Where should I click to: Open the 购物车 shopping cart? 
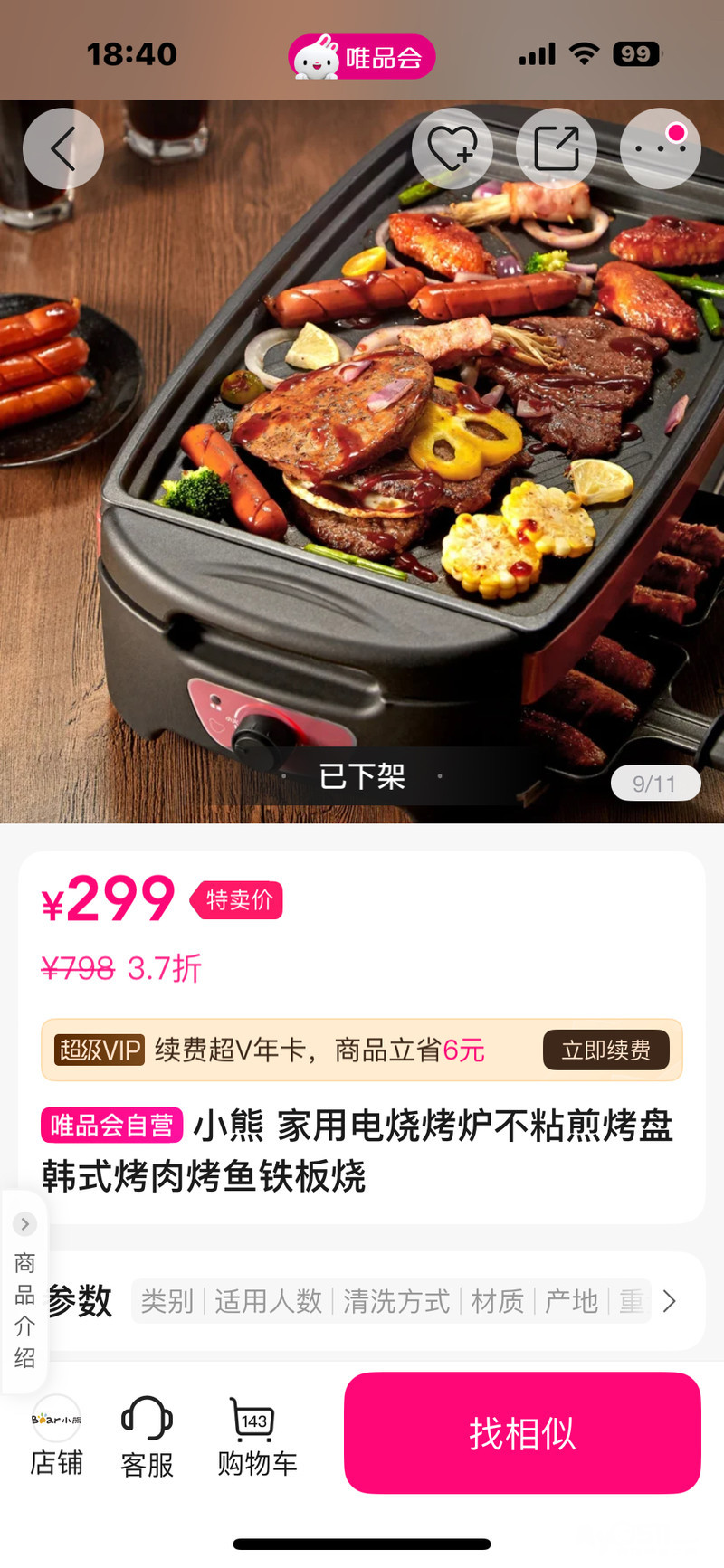[x=256, y=1436]
